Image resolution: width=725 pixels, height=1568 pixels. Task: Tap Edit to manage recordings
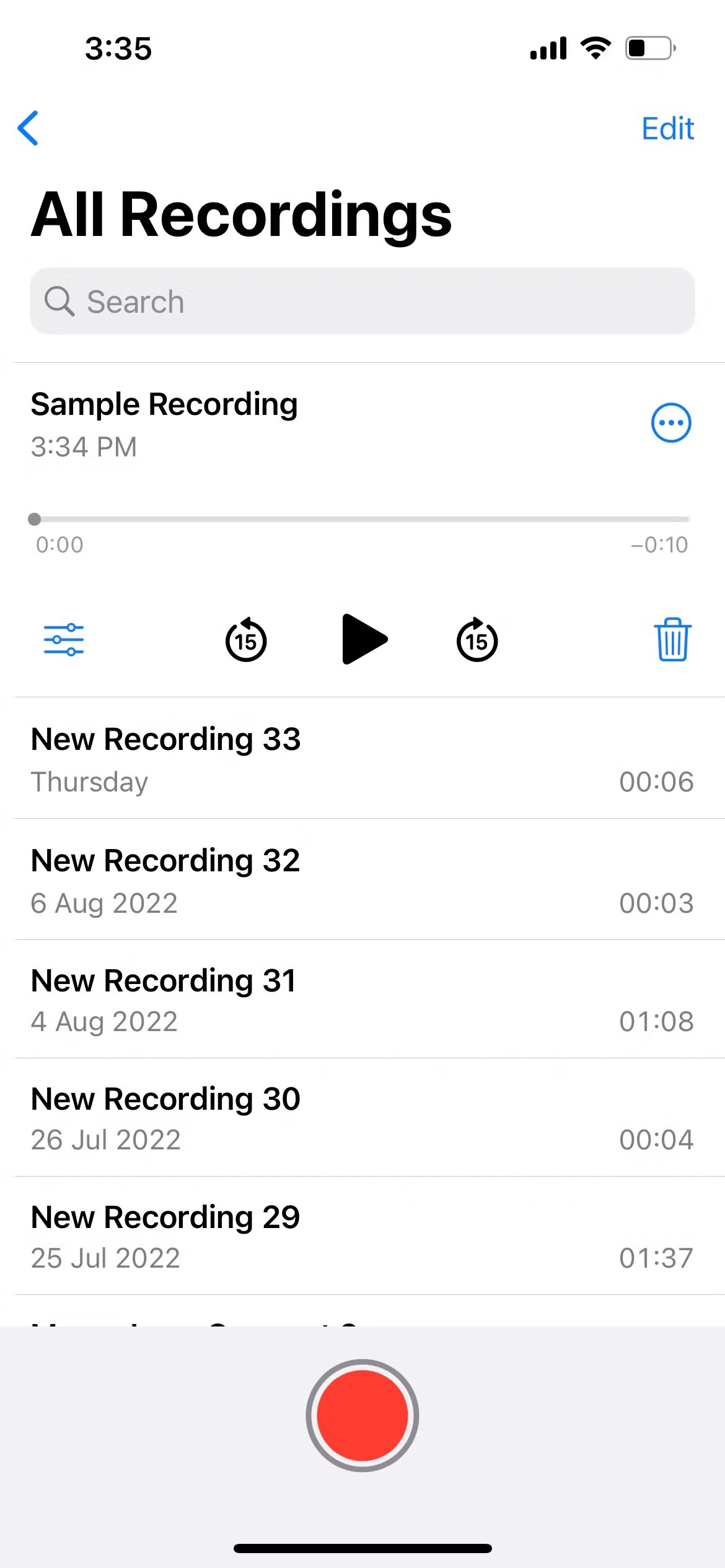(667, 128)
